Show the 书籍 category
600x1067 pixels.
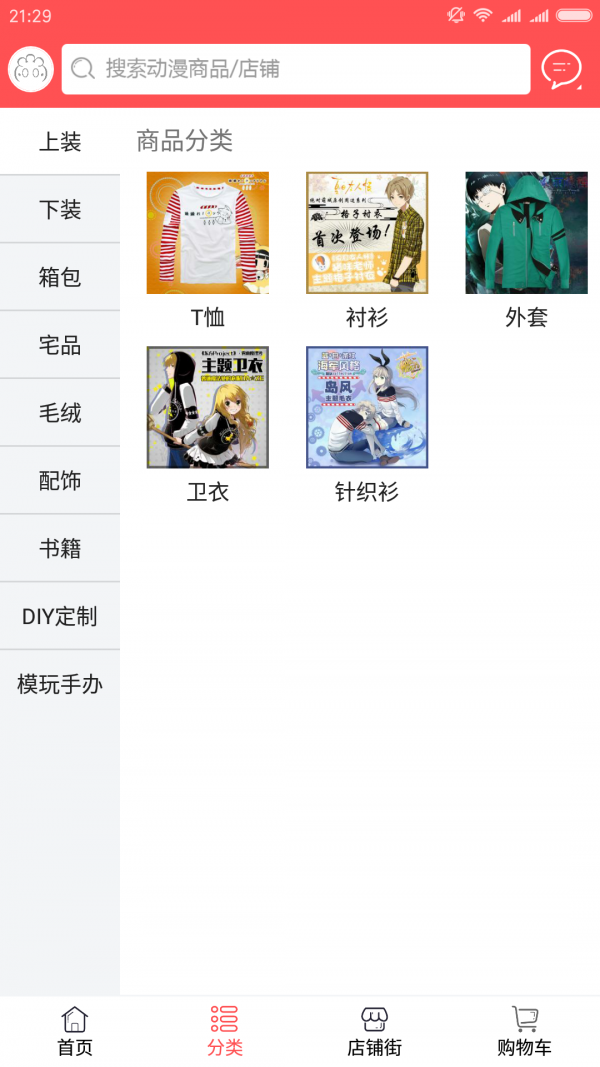(x=60, y=549)
